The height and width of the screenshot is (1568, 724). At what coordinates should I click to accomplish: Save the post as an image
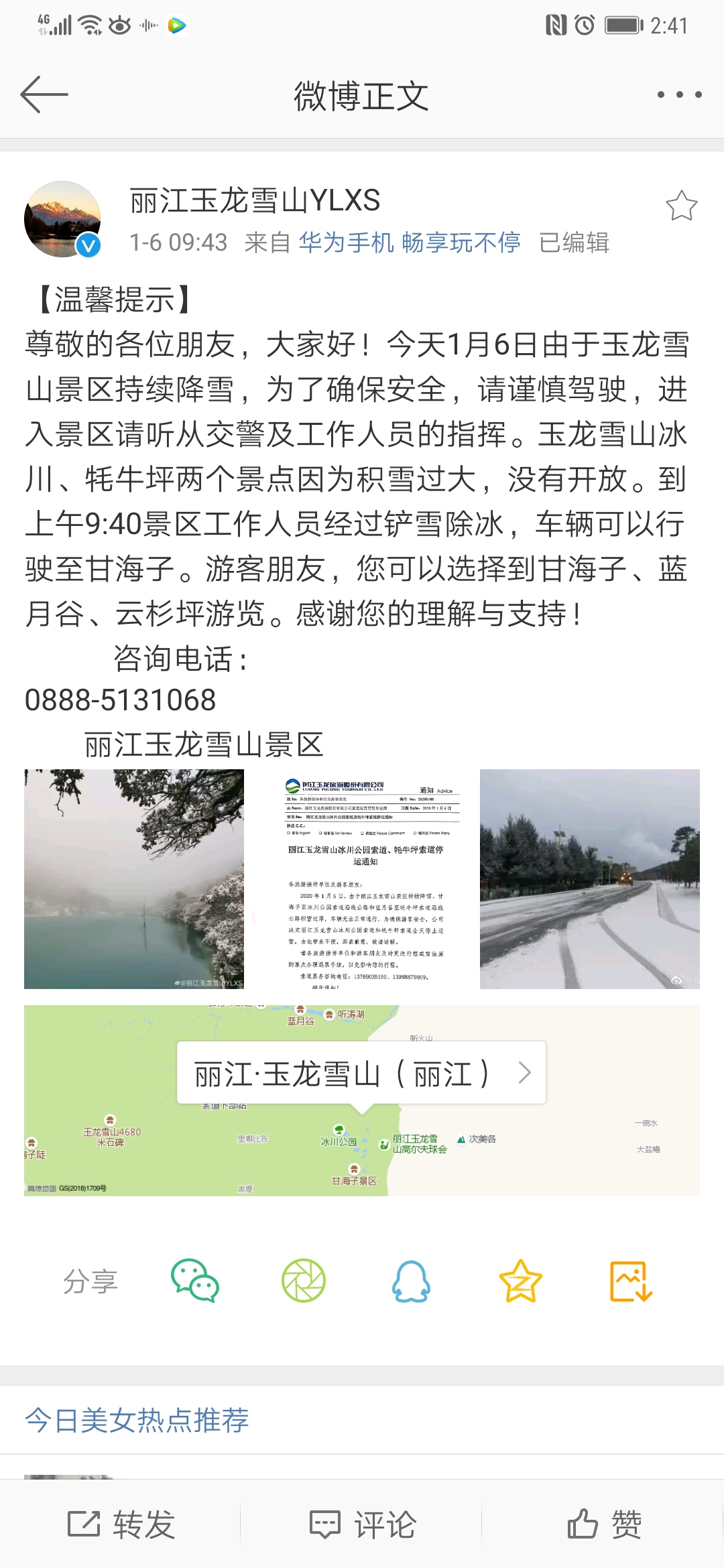tap(630, 1281)
